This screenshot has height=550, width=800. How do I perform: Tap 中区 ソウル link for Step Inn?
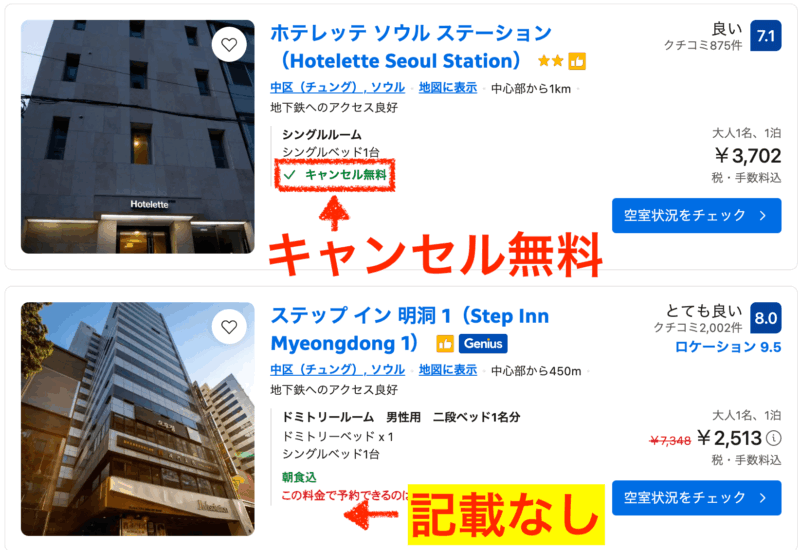pos(337,370)
